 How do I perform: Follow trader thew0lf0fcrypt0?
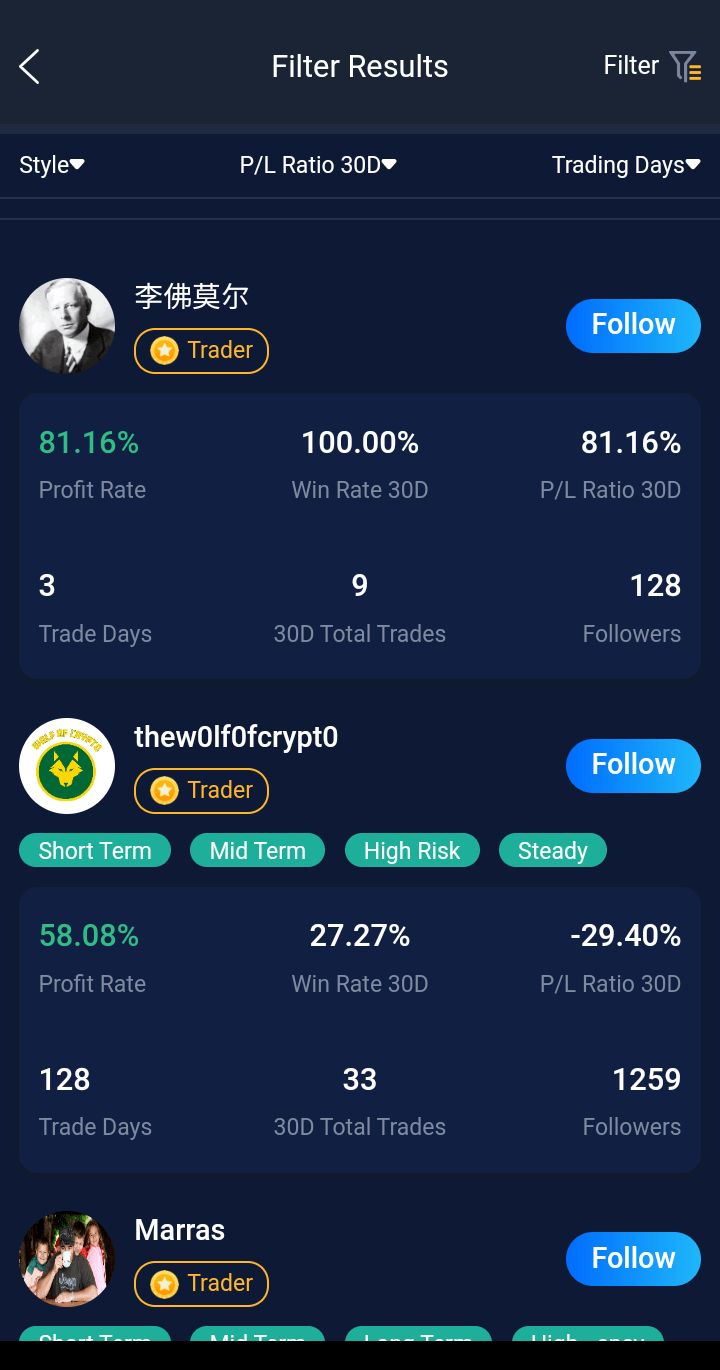point(633,765)
